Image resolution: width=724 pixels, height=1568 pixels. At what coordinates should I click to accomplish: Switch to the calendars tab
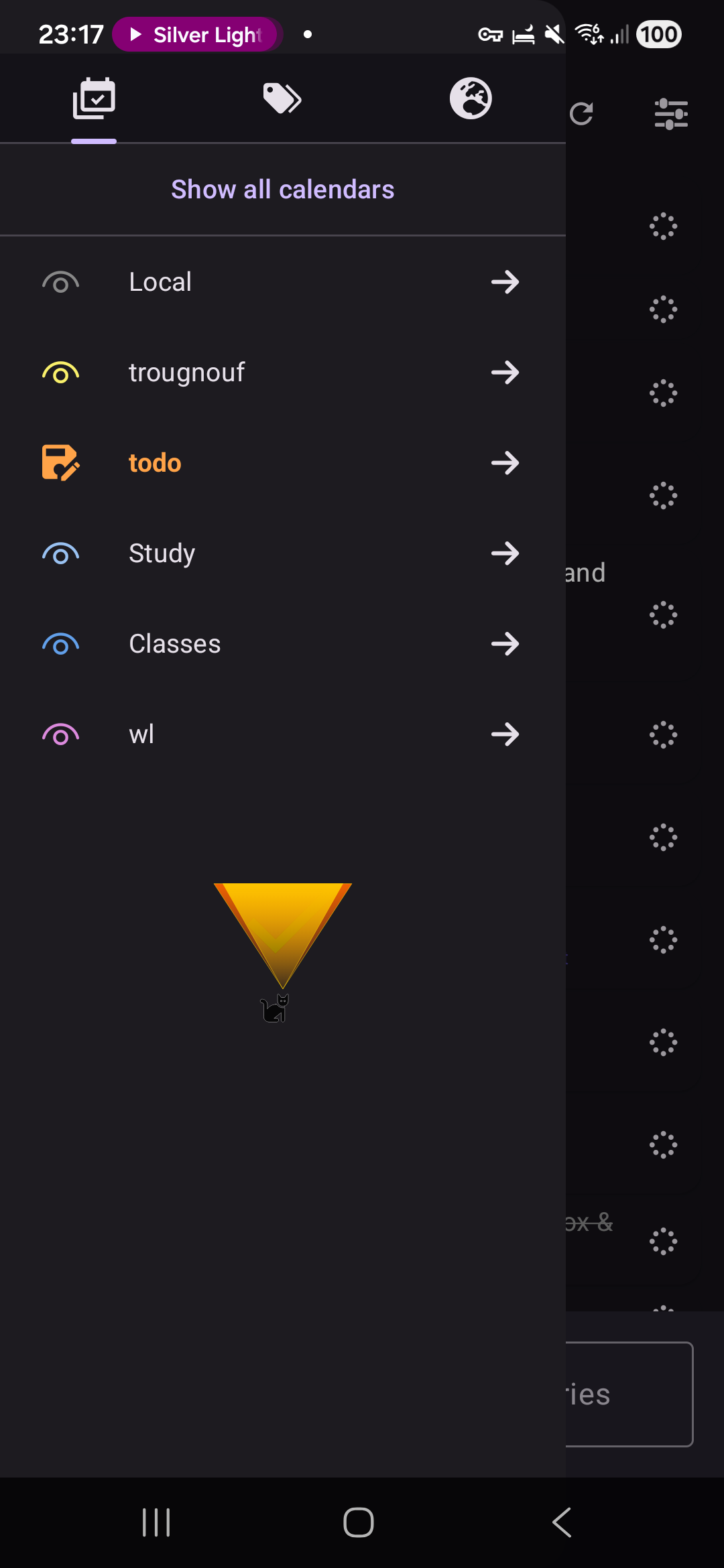coord(94,99)
